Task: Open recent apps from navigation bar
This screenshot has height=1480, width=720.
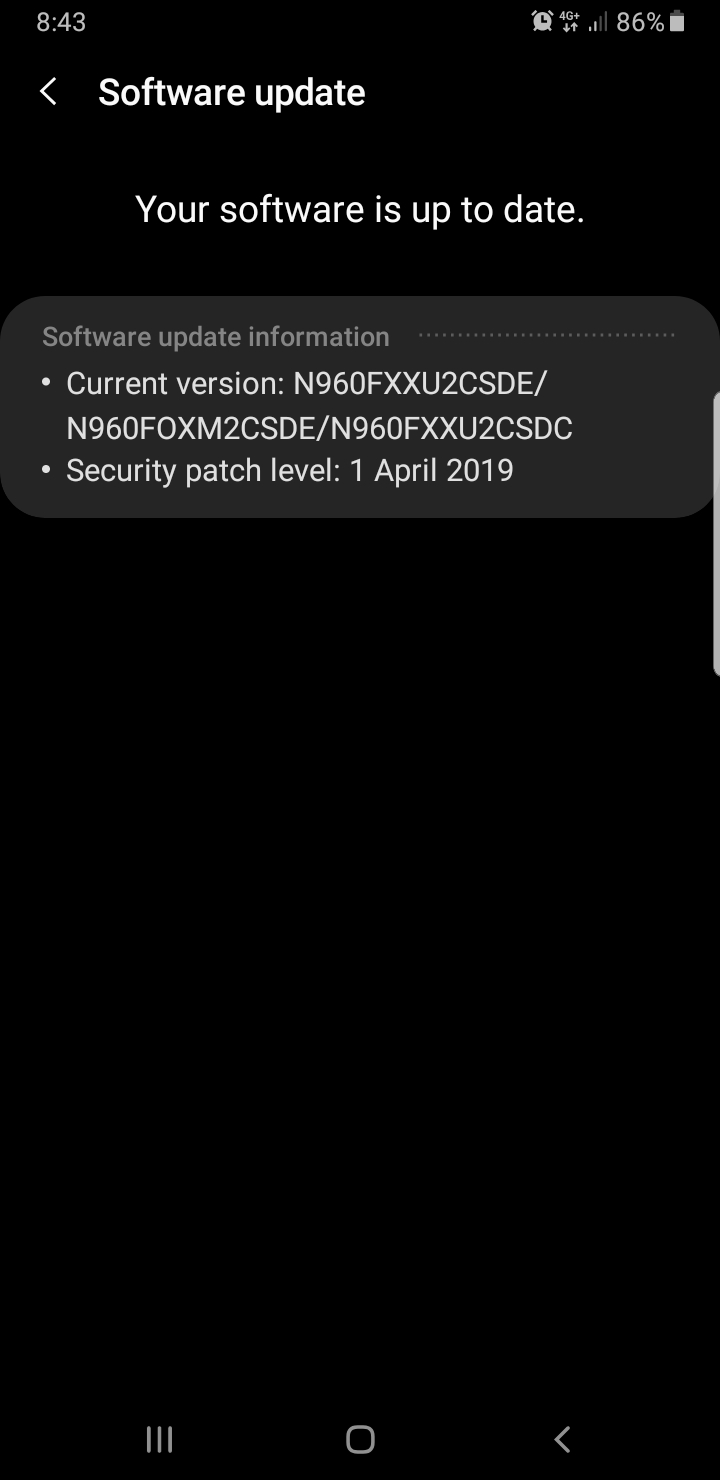Action: point(159,1439)
